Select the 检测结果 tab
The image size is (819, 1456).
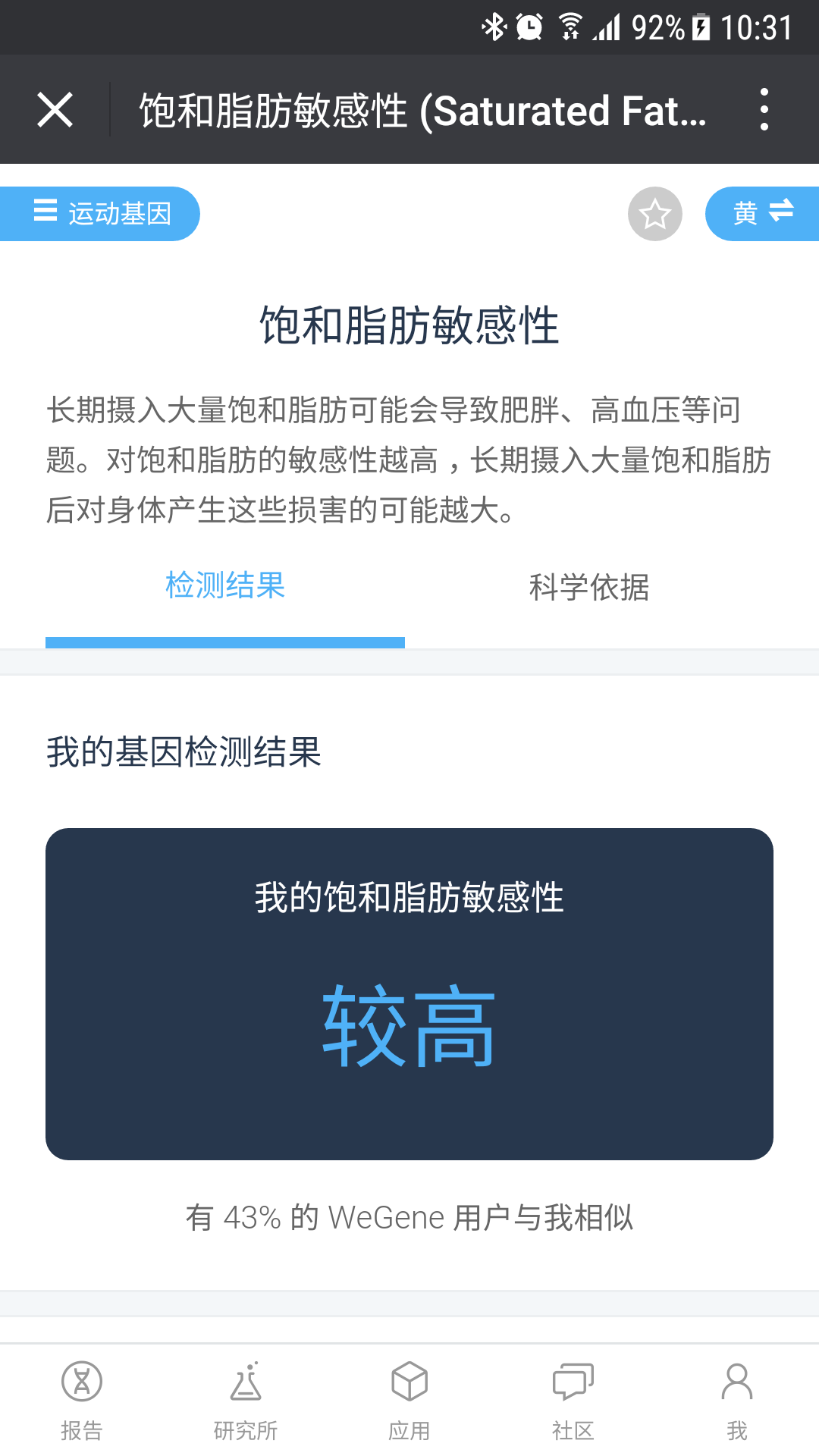[x=225, y=586]
